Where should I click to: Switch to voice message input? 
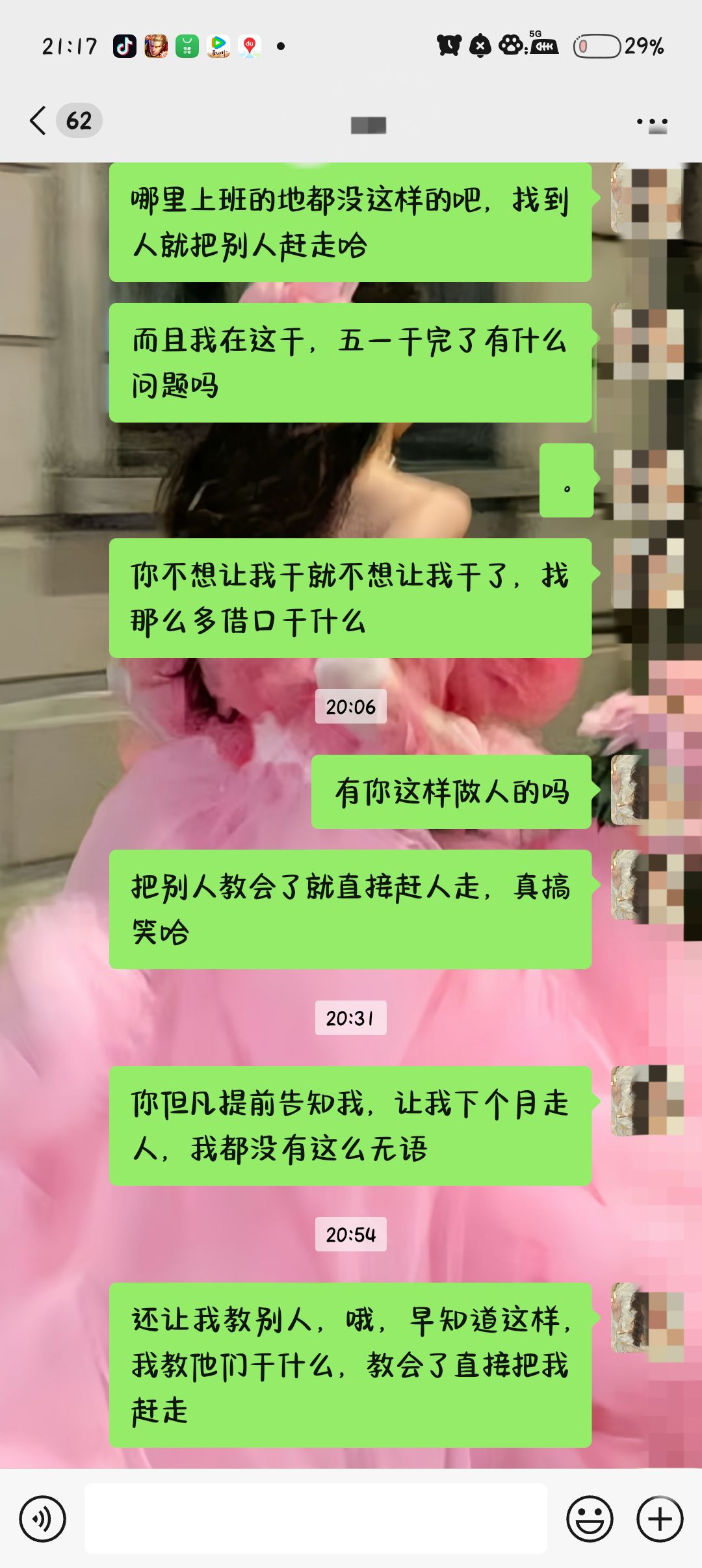pos(43,1519)
